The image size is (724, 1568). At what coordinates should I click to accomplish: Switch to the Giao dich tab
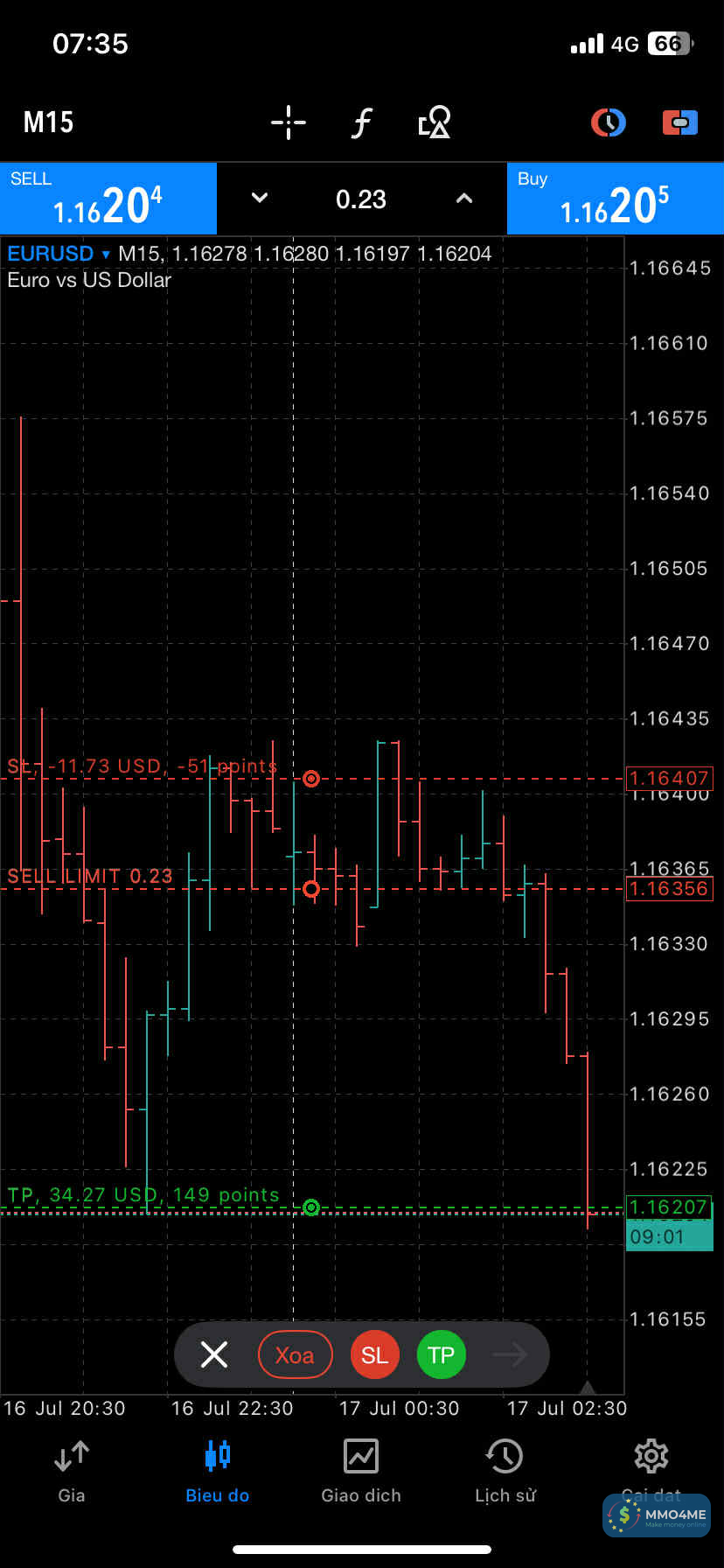(361, 1472)
